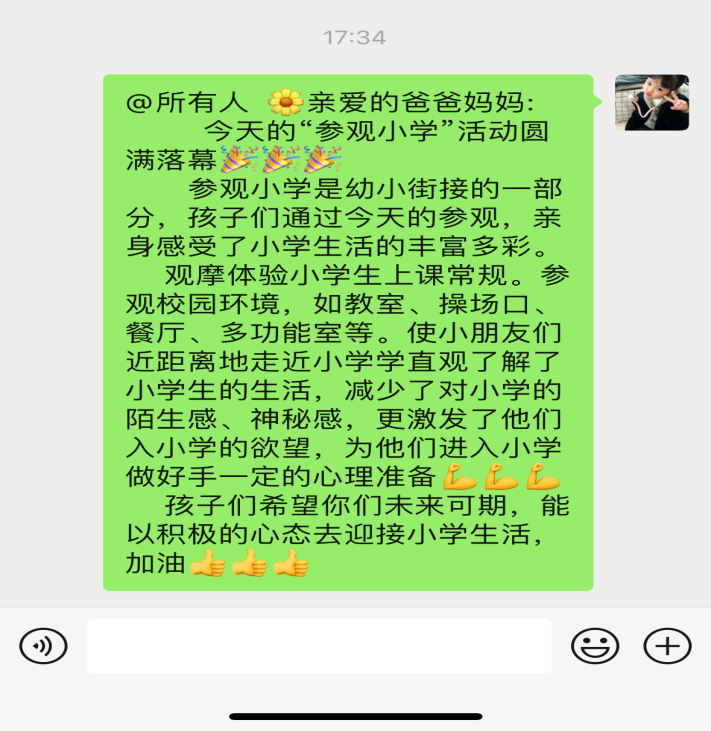Open the emoji sticker panel
The width and height of the screenshot is (711, 731).
tap(594, 646)
